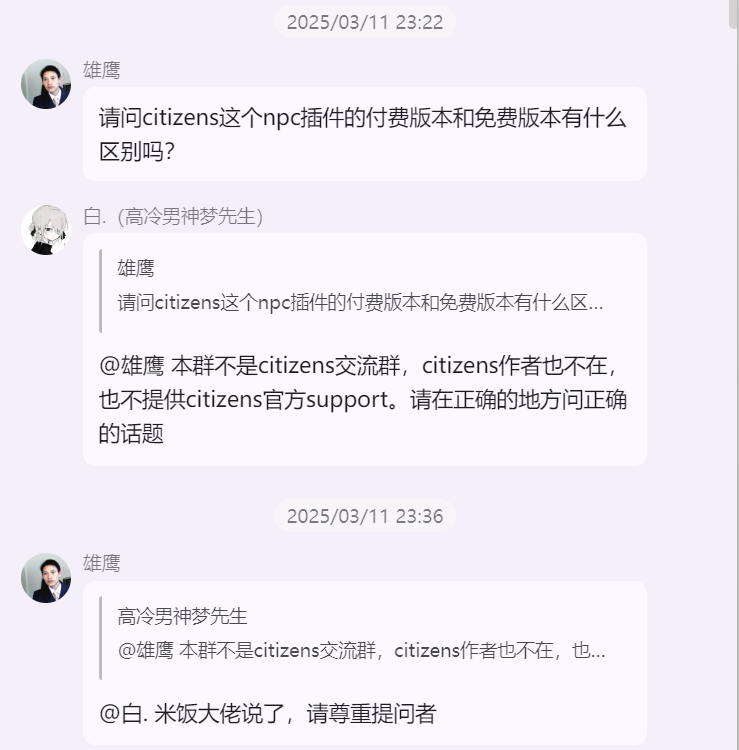The height and width of the screenshot is (750, 739).
Task: Open 雄鹰's avatar on the citizens question
Action: [46, 84]
